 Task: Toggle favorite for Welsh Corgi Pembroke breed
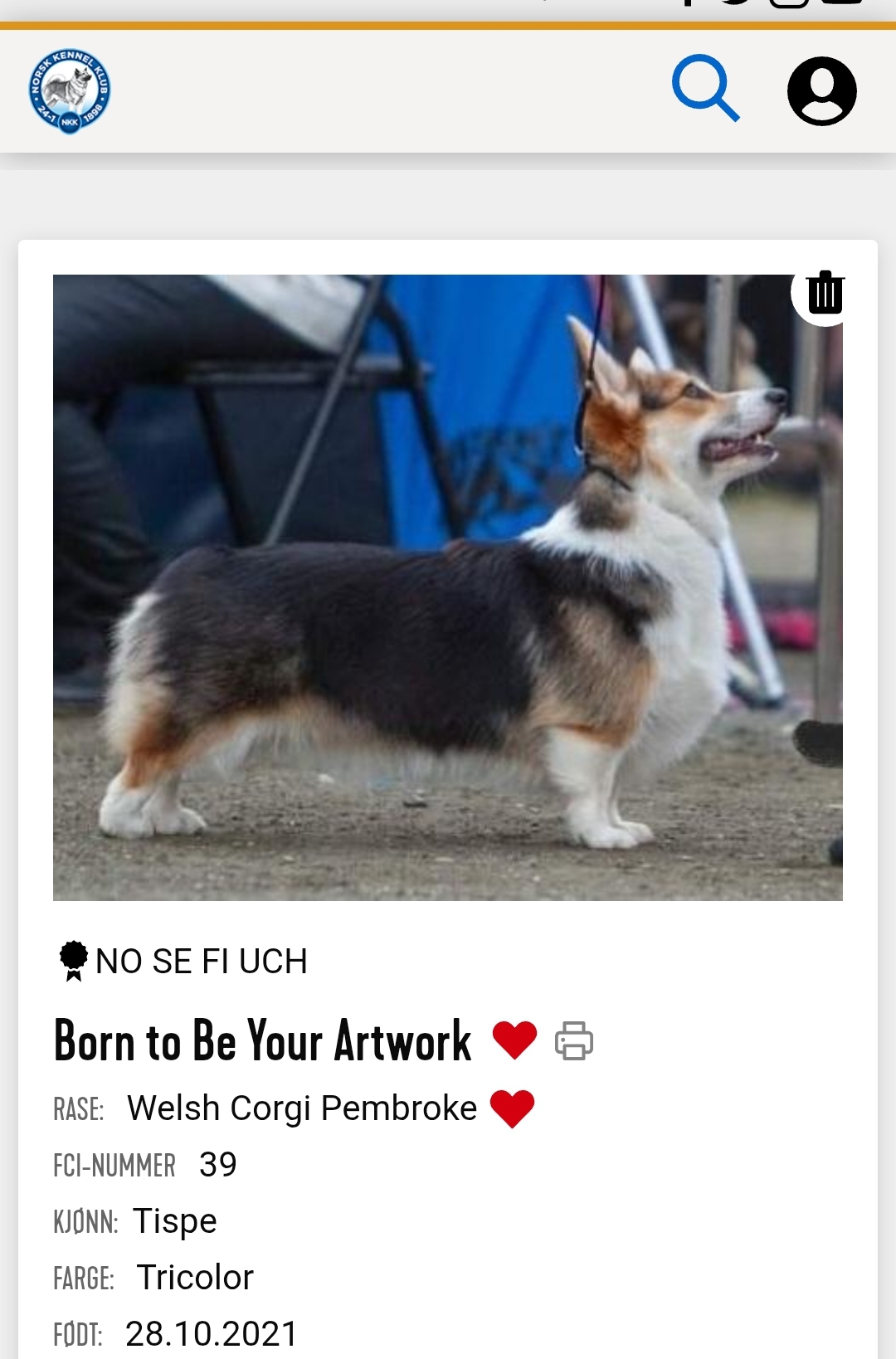pyautogui.click(x=512, y=1108)
